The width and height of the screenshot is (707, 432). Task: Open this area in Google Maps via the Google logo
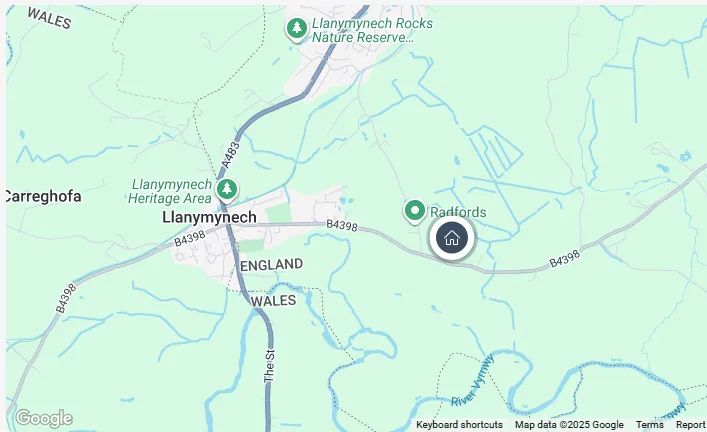click(x=43, y=418)
